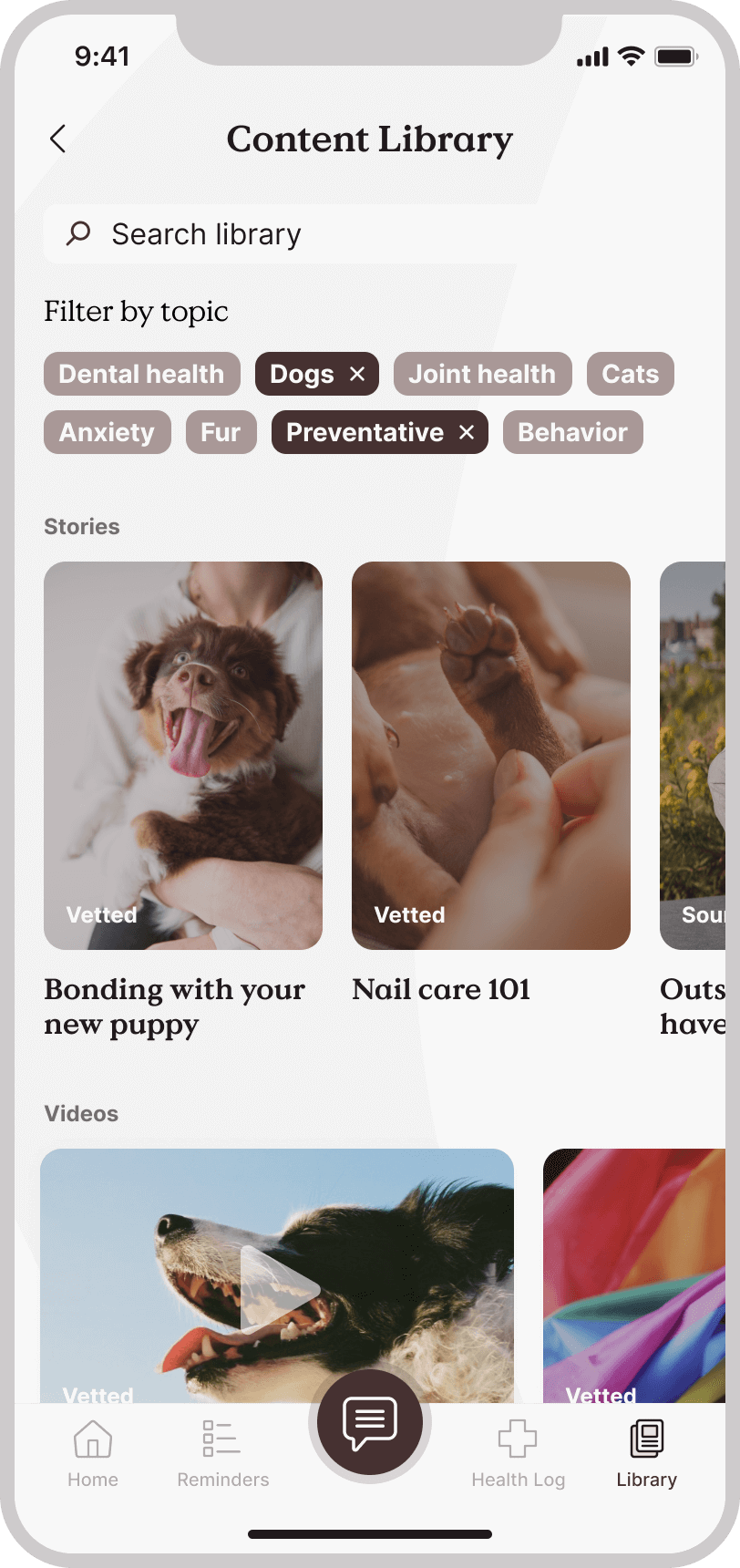This screenshot has height=1568, width=740.
Task: Open the chat button in the center
Action: click(x=369, y=1421)
